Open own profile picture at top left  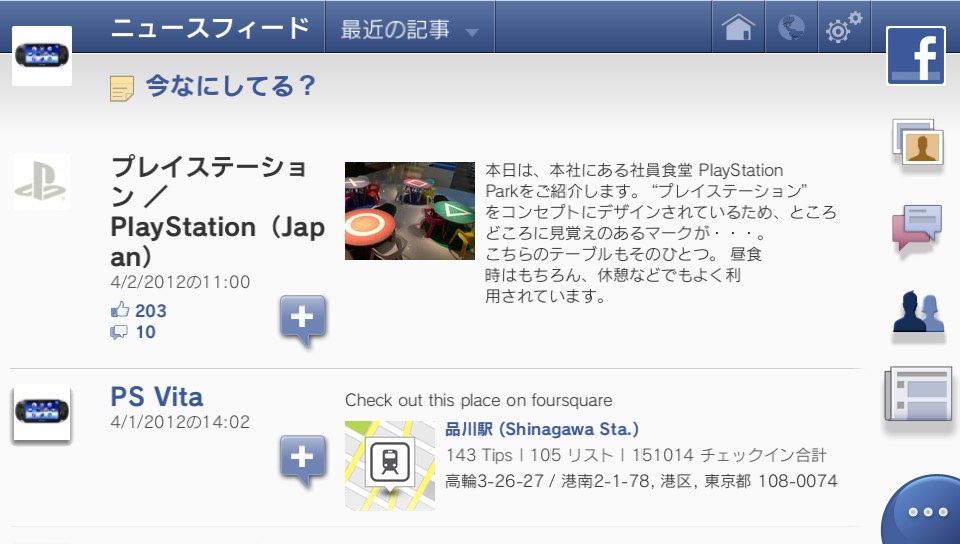click(x=41, y=55)
